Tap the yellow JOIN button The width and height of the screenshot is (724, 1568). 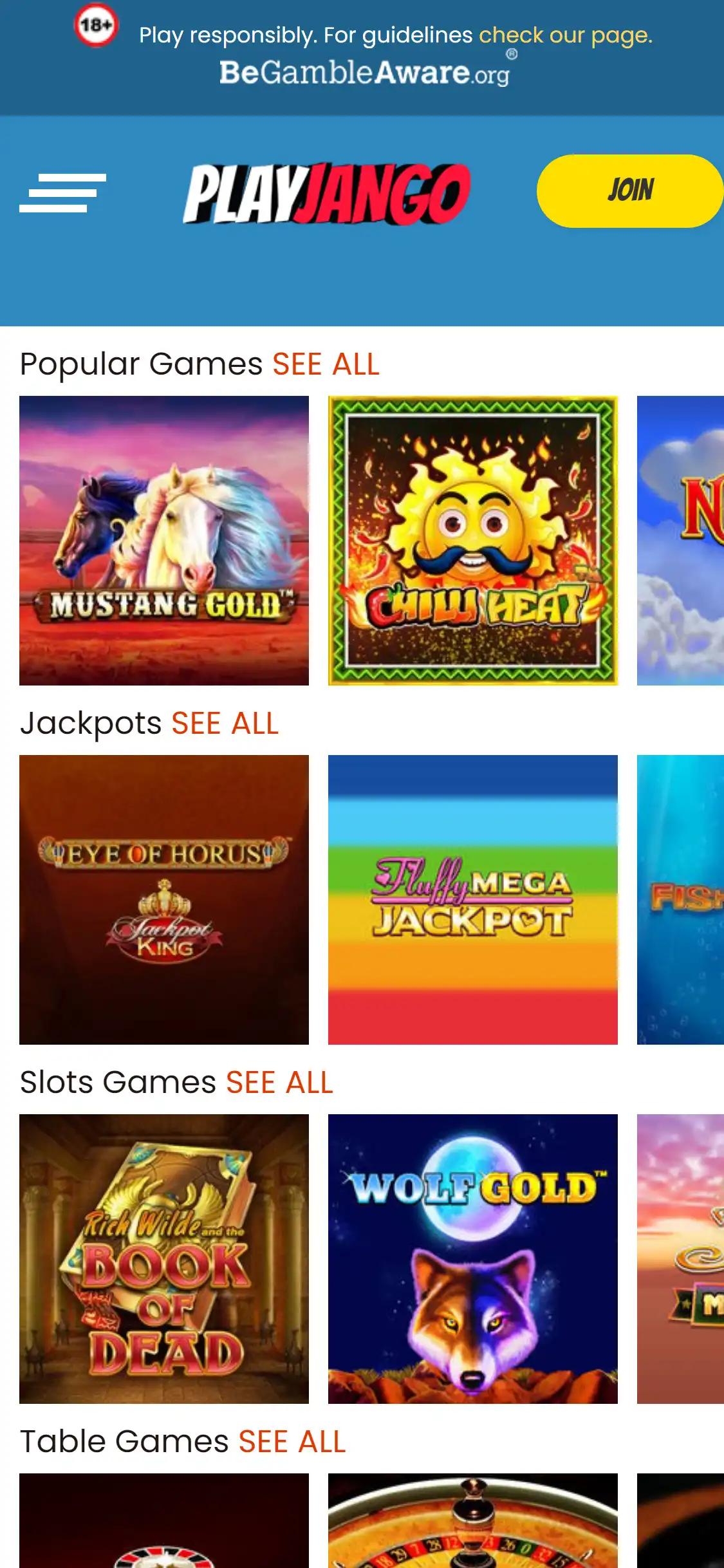[x=629, y=191]
